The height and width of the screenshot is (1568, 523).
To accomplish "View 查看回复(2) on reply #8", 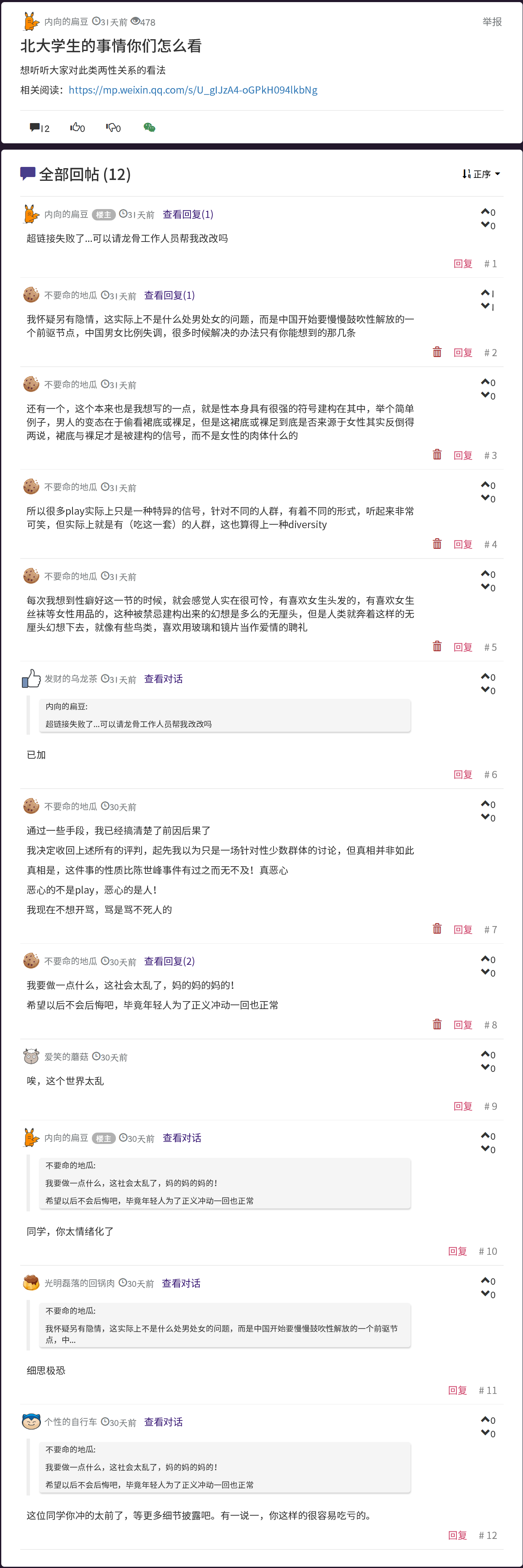I will point(169,961).
